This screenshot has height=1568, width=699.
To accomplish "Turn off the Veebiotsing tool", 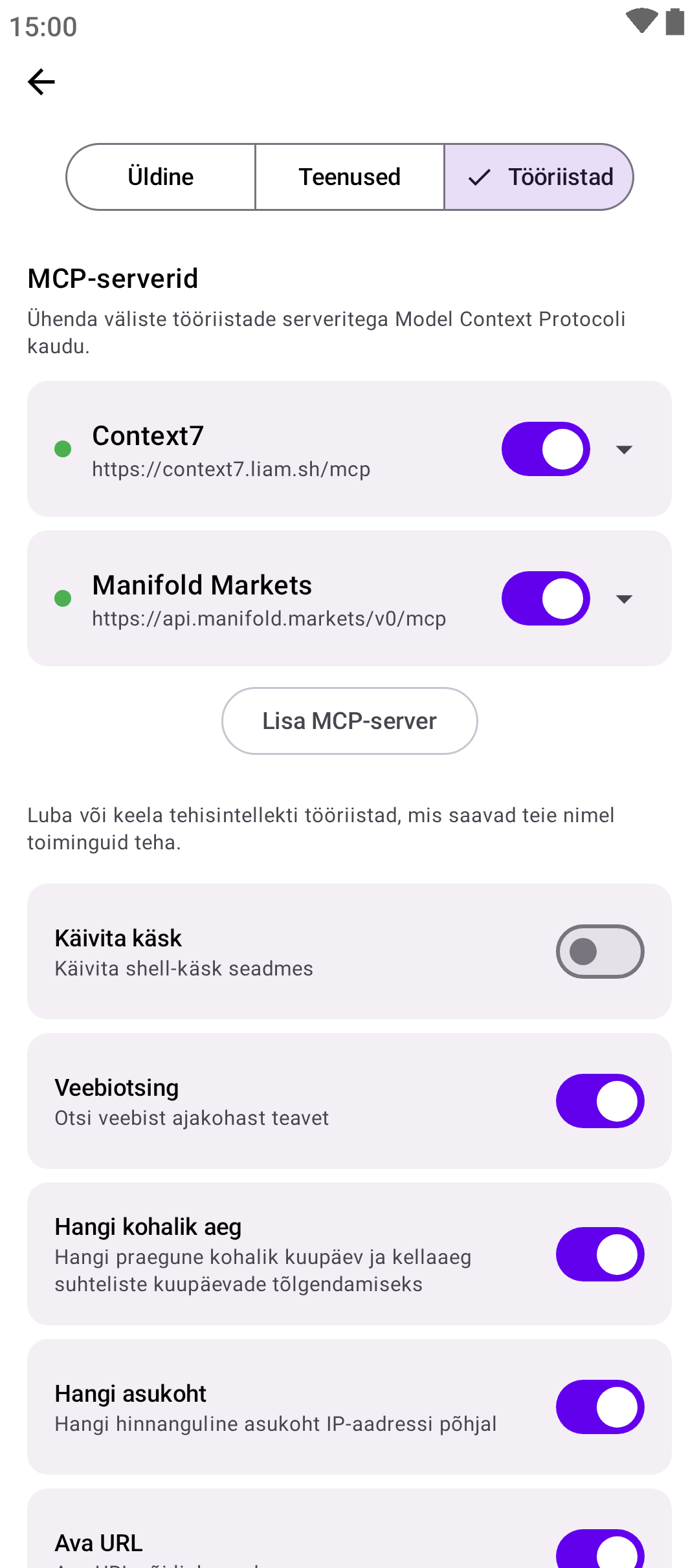I will [600, 1101].
